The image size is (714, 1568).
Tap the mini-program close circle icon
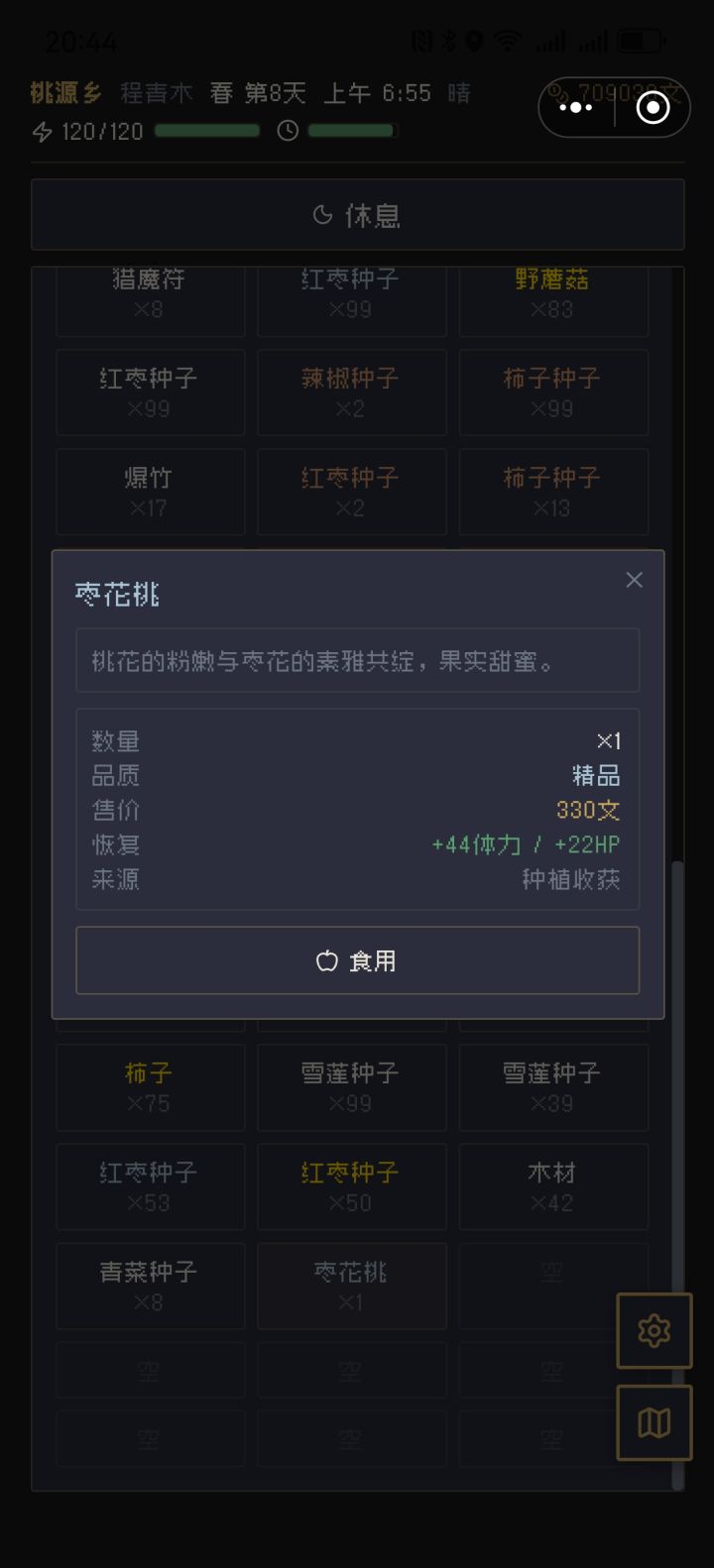(x=653, y=108)
